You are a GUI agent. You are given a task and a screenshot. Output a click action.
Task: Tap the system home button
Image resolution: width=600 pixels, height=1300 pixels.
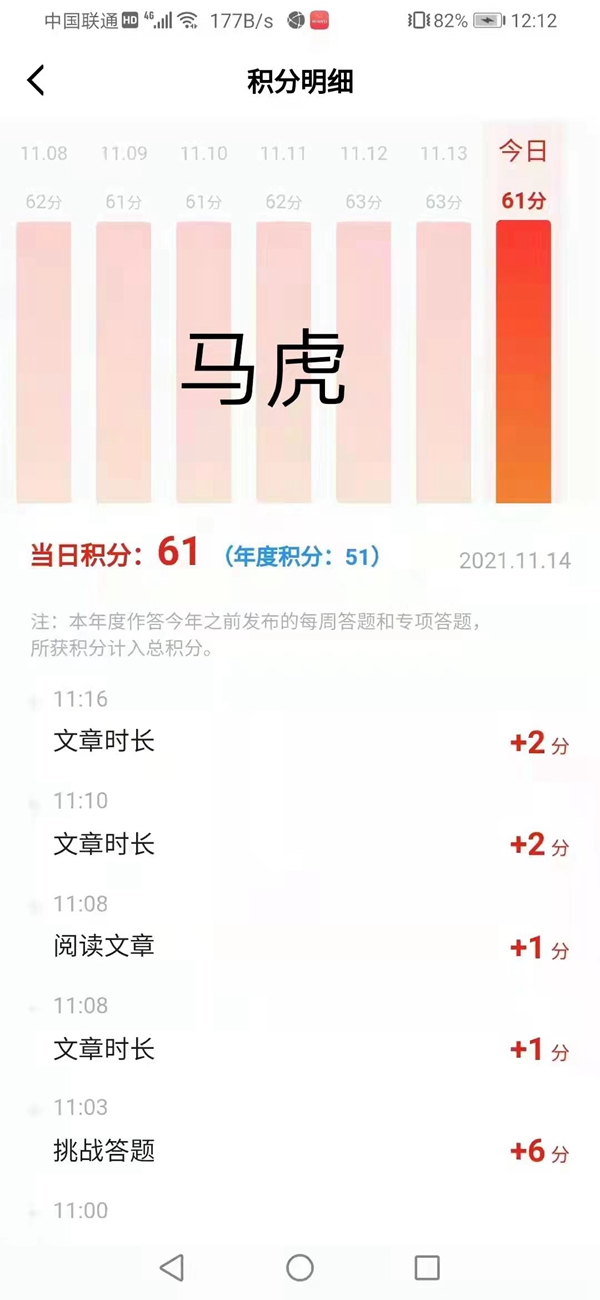[300, 1268]
